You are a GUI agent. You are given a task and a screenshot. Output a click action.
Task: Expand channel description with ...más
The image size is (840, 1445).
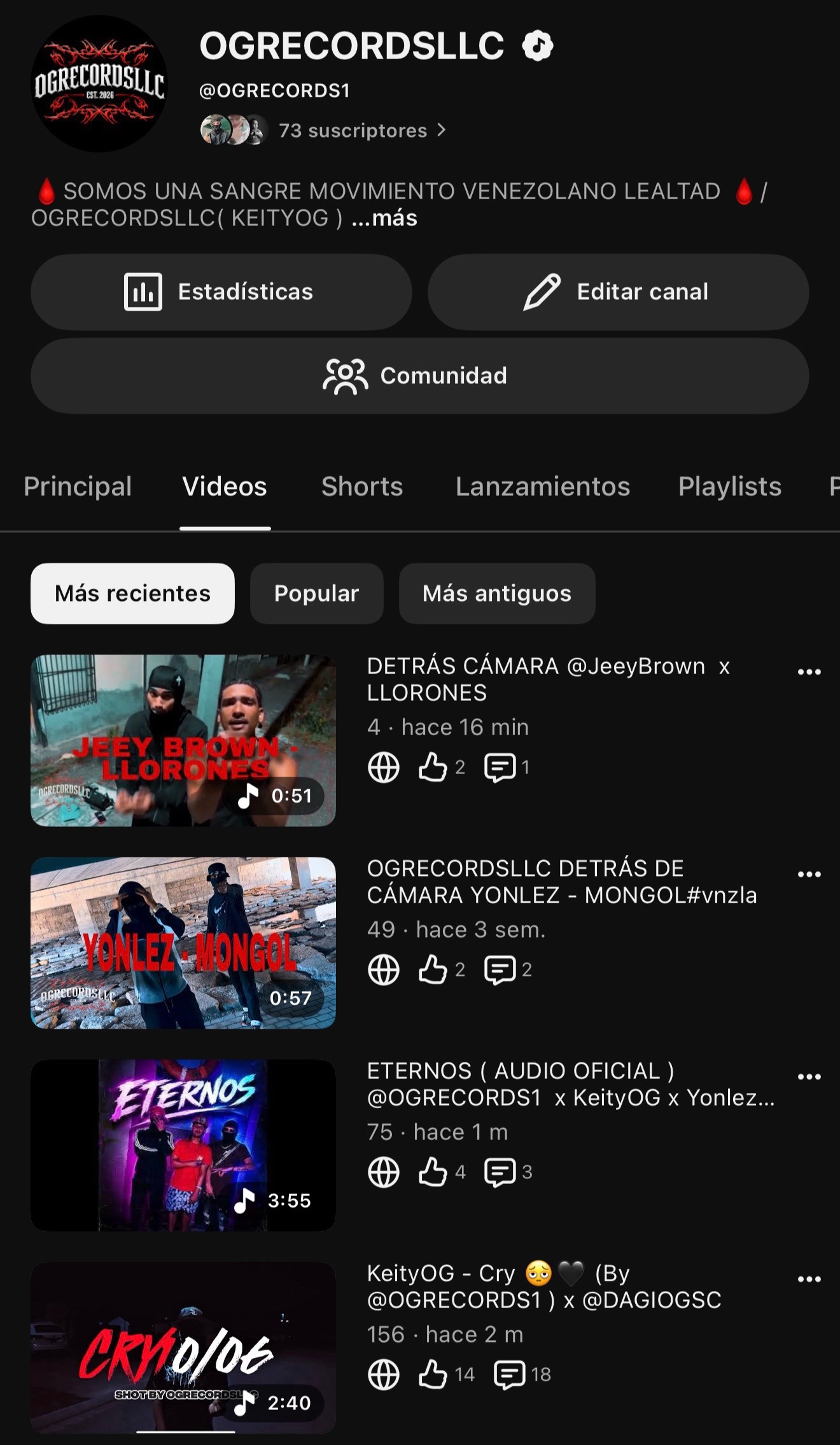pos(384,218)
